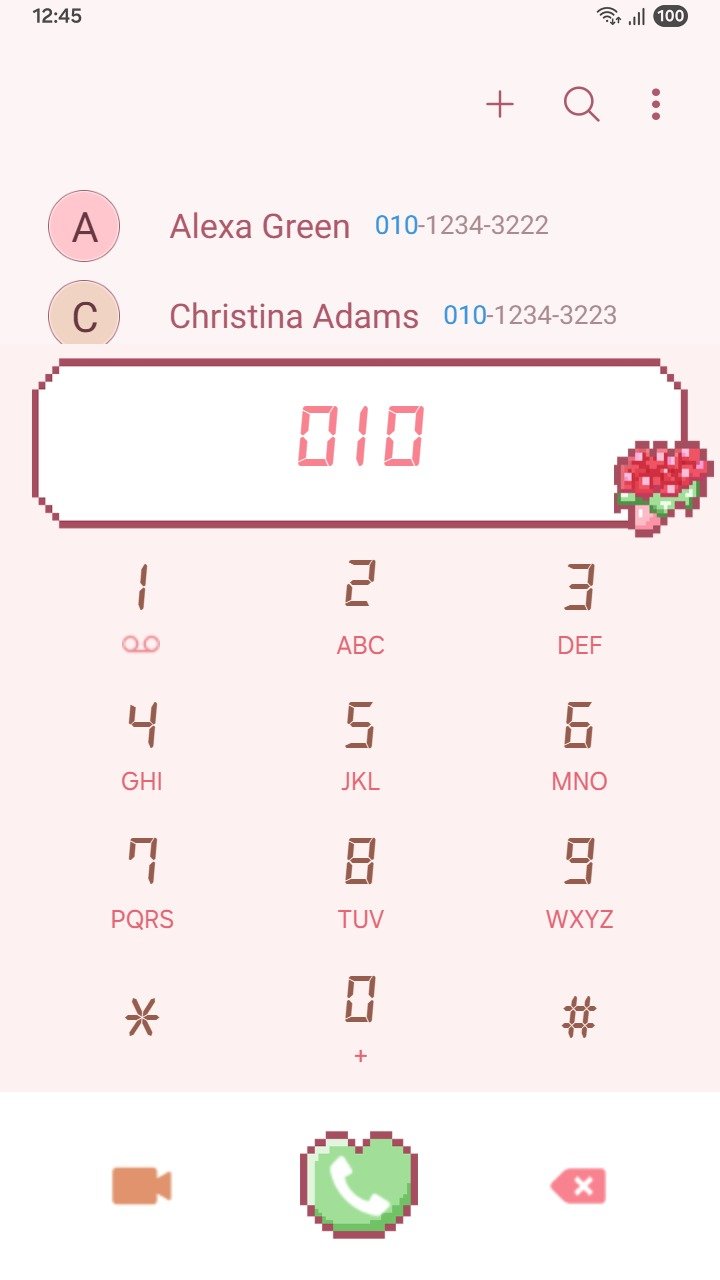Screen dimensions: 720x1280
Task: Tap the hash pound key
Action: pos(579,1019)
